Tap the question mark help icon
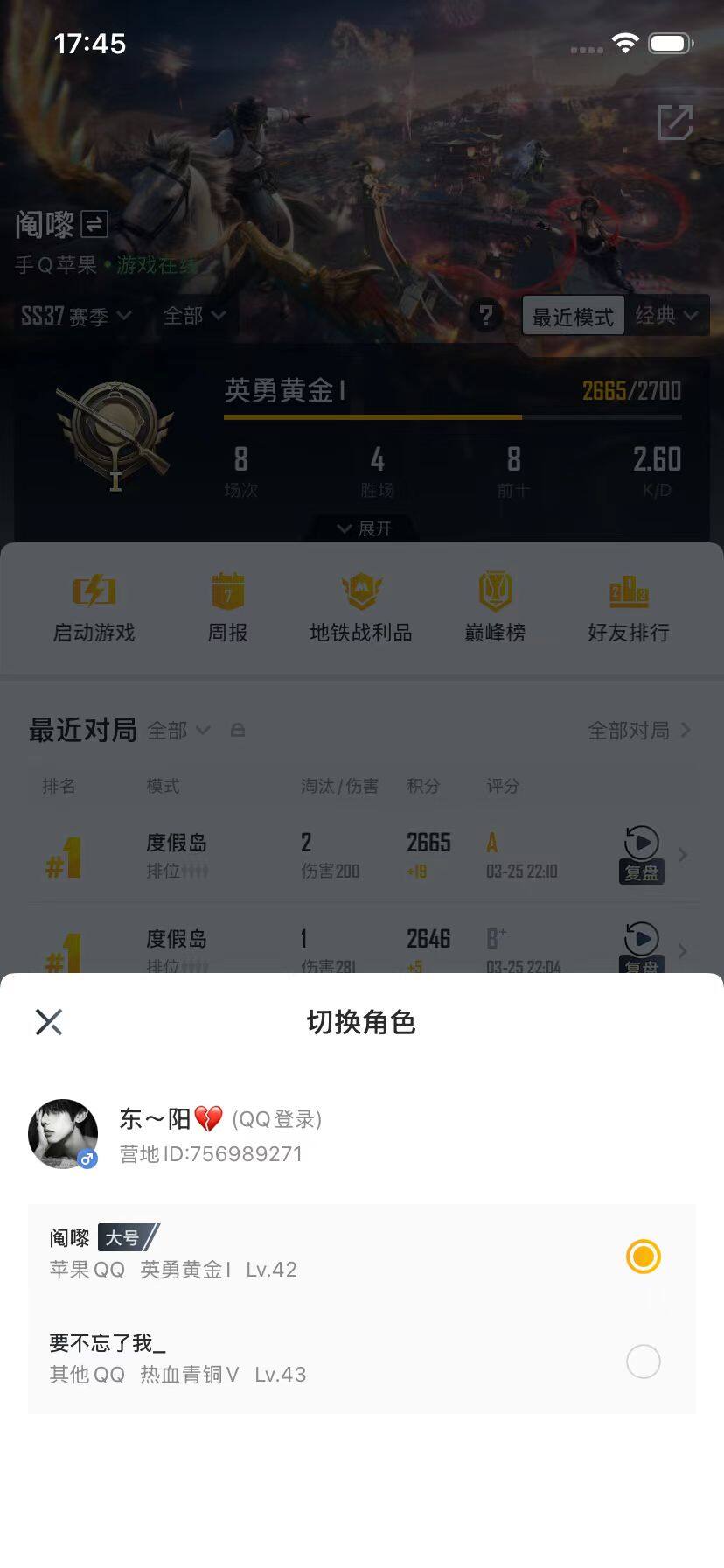This screenshot has width=724, height=1568. click(x=487, y=316)
